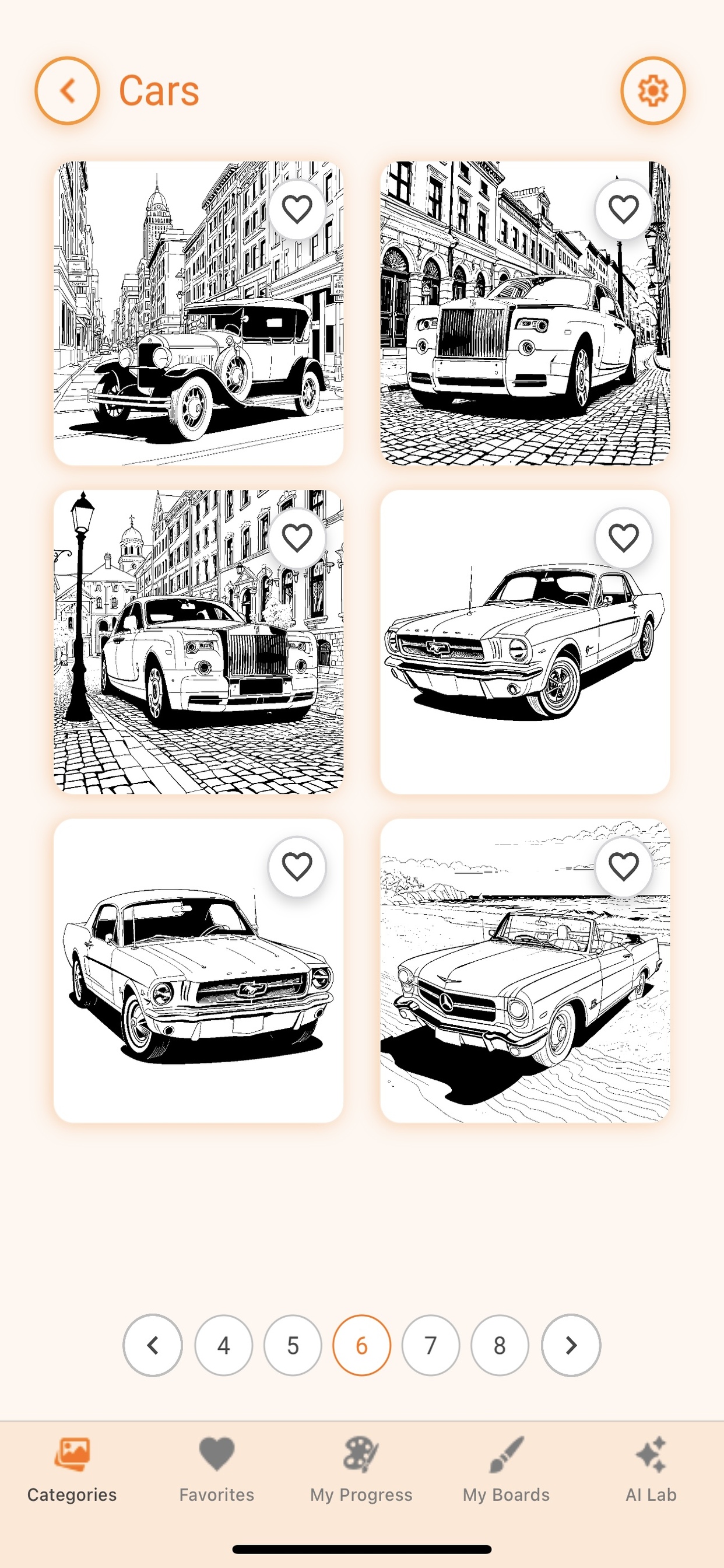Favorite the Rolls-Royce with street lamp drawing
The image size is (724, 1568).
297,538
